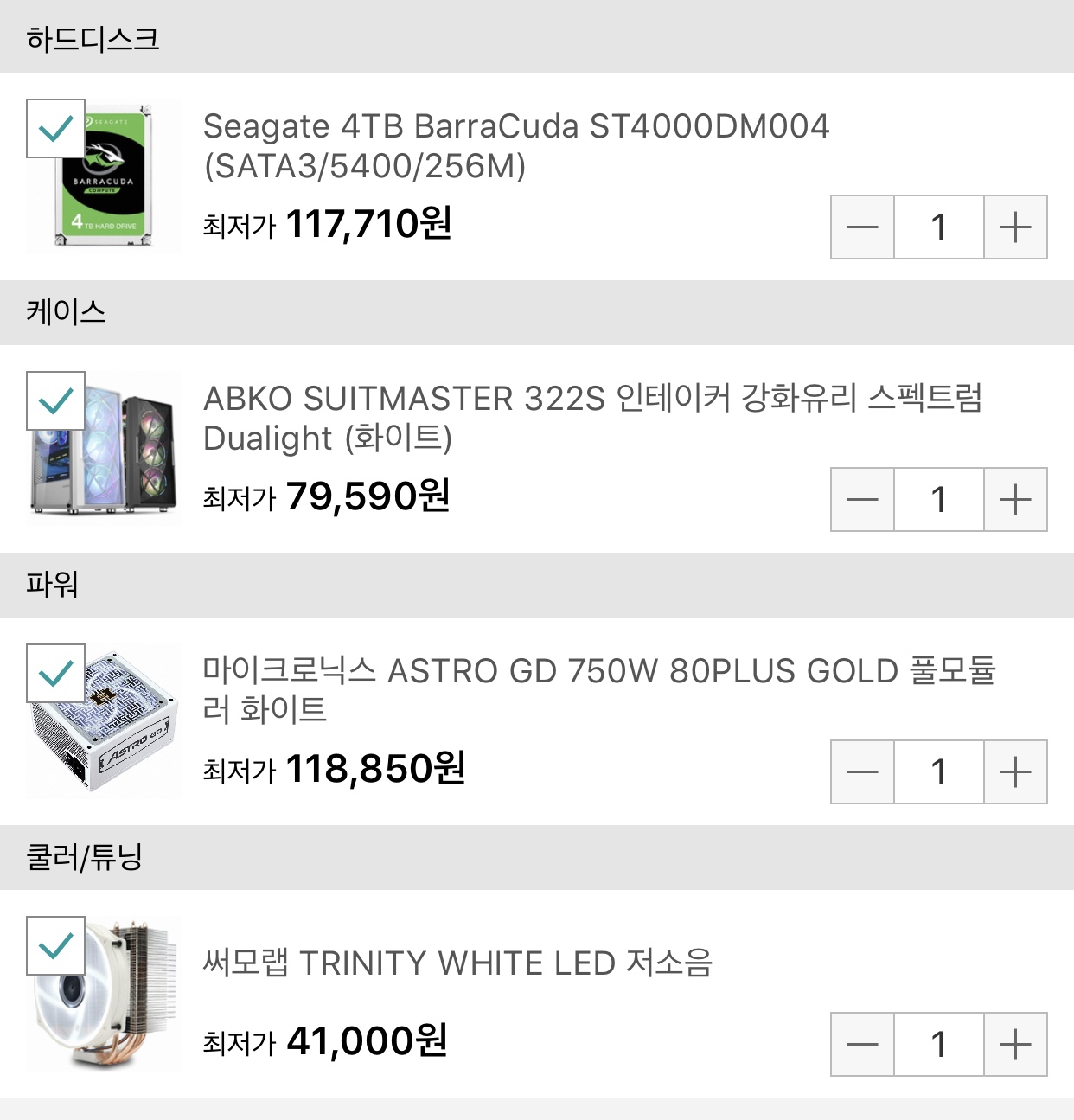1074x1120 pixels.
Task: Decrease quantity of ABKO SUITMASTER 322S case
Action: click(x=862, y=500)
